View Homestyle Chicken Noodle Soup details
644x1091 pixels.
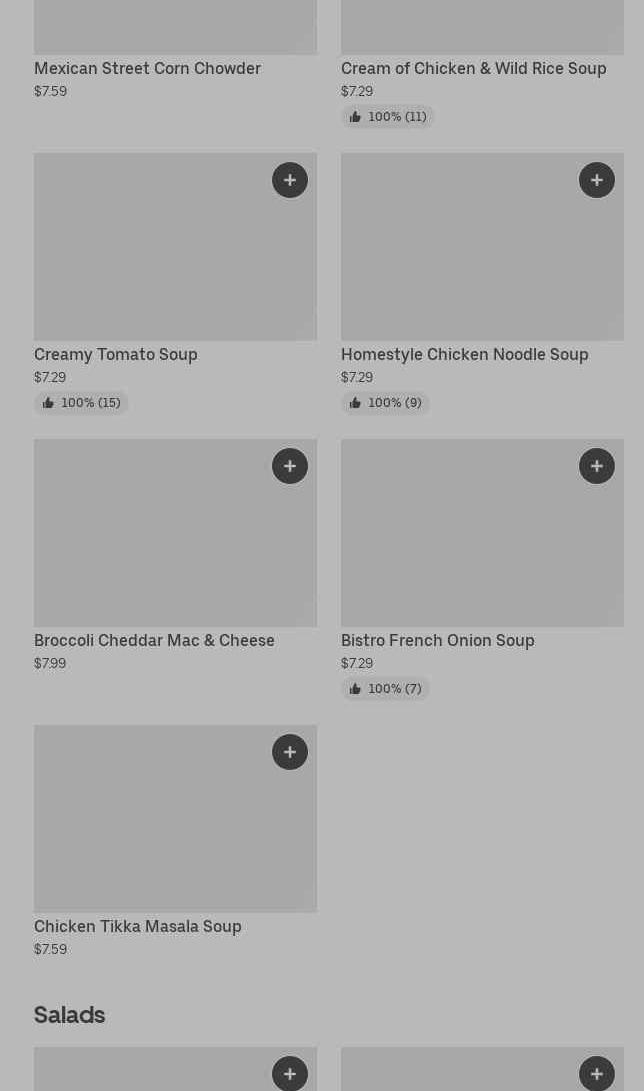(x=464, y=354)
